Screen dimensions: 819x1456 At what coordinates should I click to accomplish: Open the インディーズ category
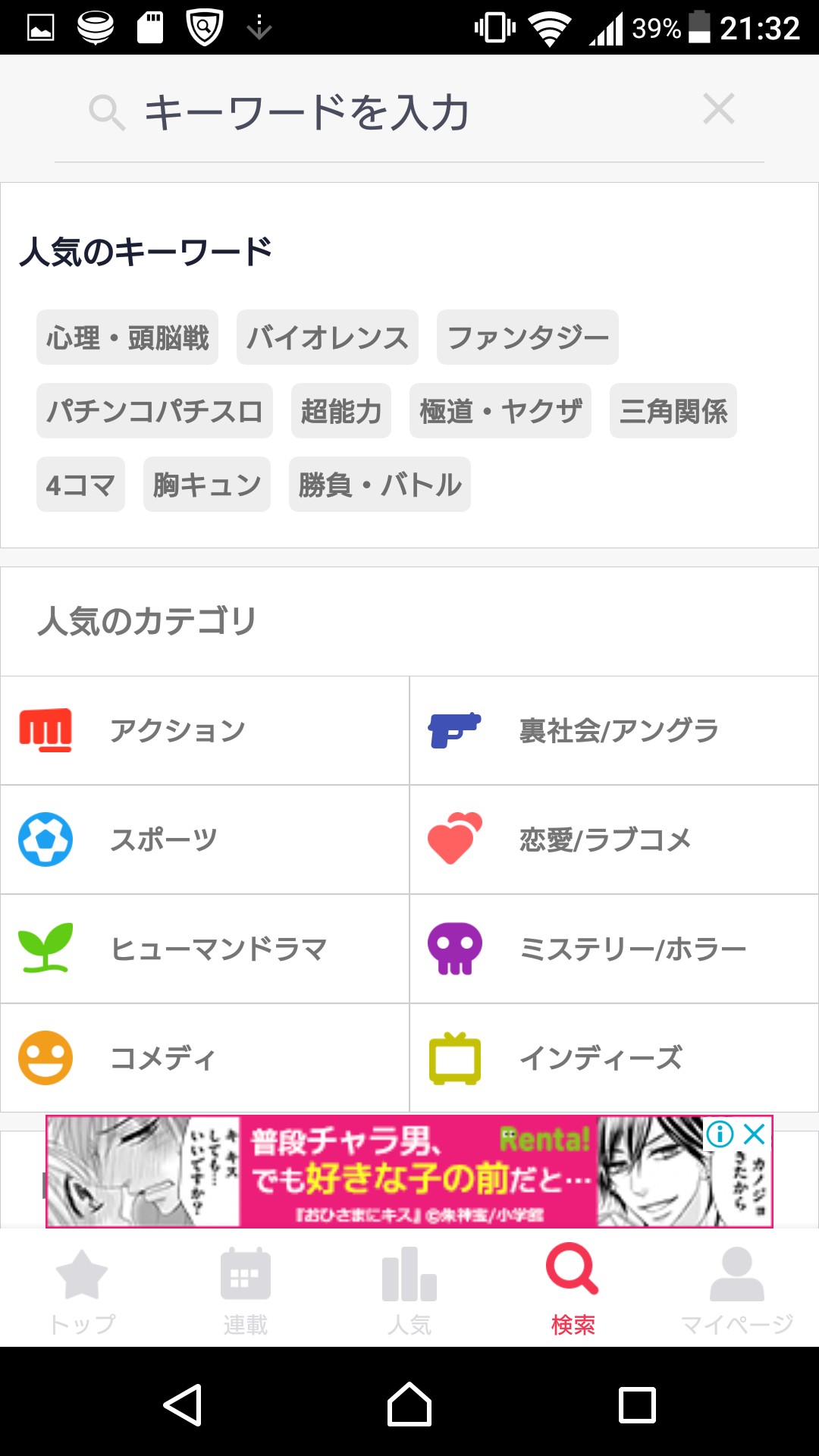pyautogui.click(x=614, y=1058)
